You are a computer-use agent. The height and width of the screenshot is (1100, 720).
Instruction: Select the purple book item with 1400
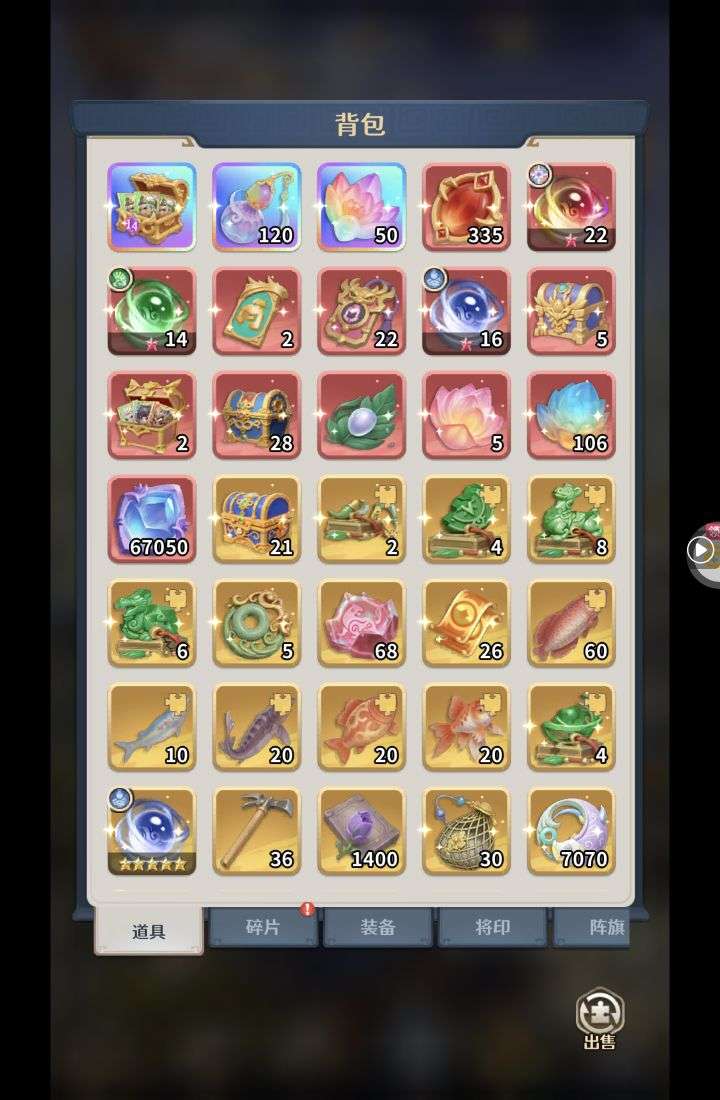point(362,831)
